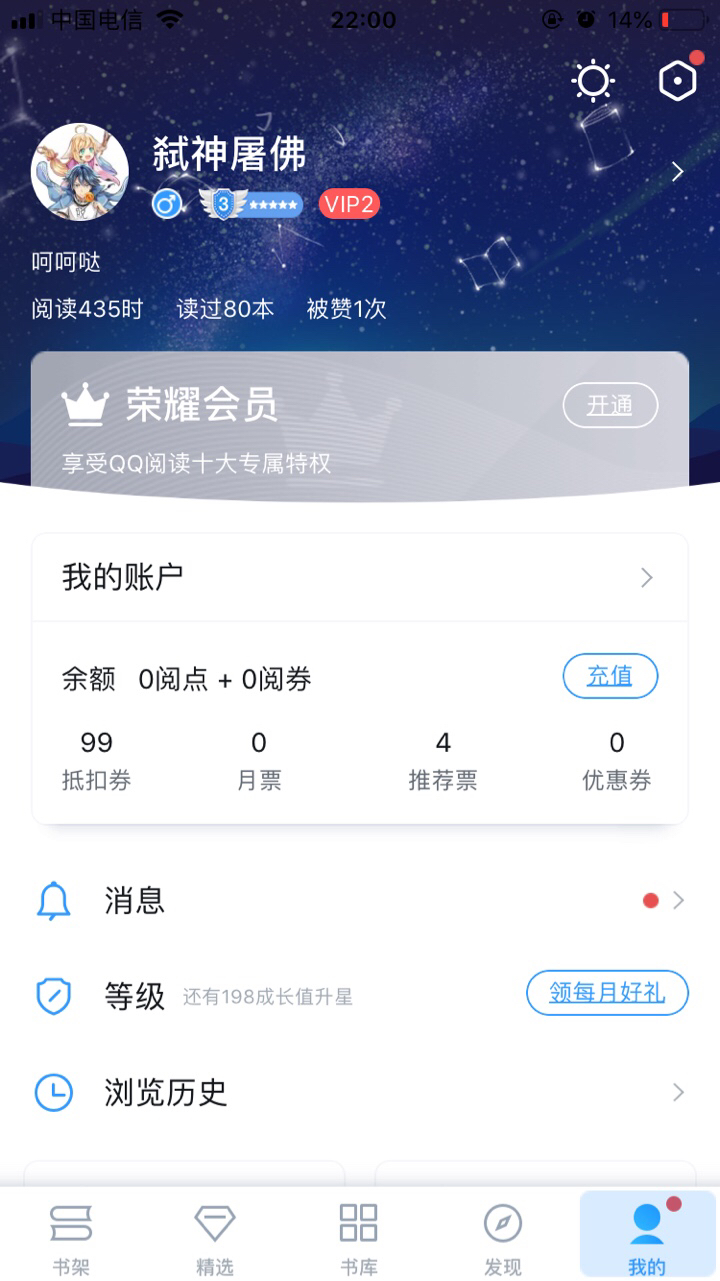
Task: View the 99 抵扣券 vouchers
Action: tap(96, 760)
